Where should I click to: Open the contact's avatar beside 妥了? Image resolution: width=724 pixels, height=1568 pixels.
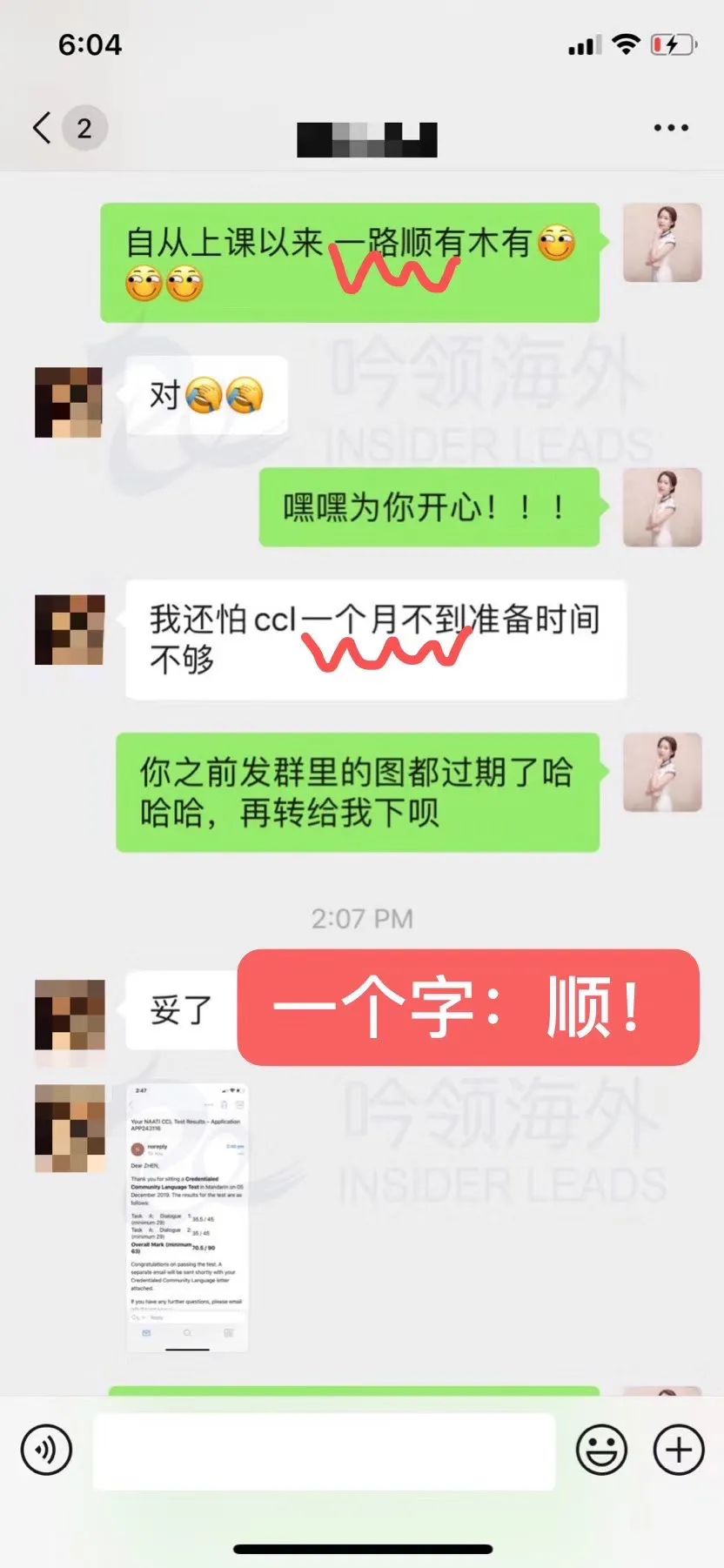coord(70,1015)
